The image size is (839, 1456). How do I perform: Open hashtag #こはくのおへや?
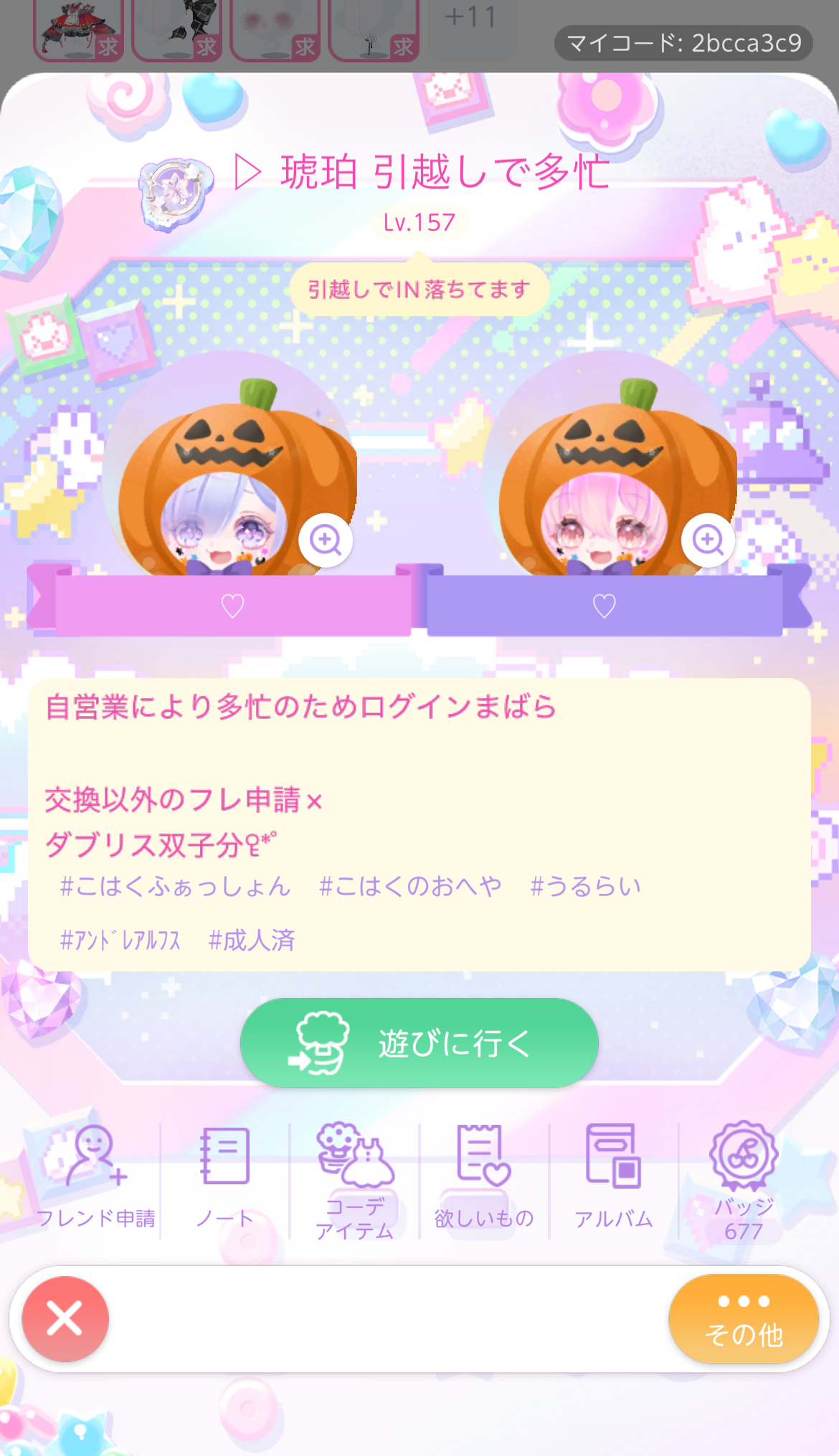[x=409, y=887]
